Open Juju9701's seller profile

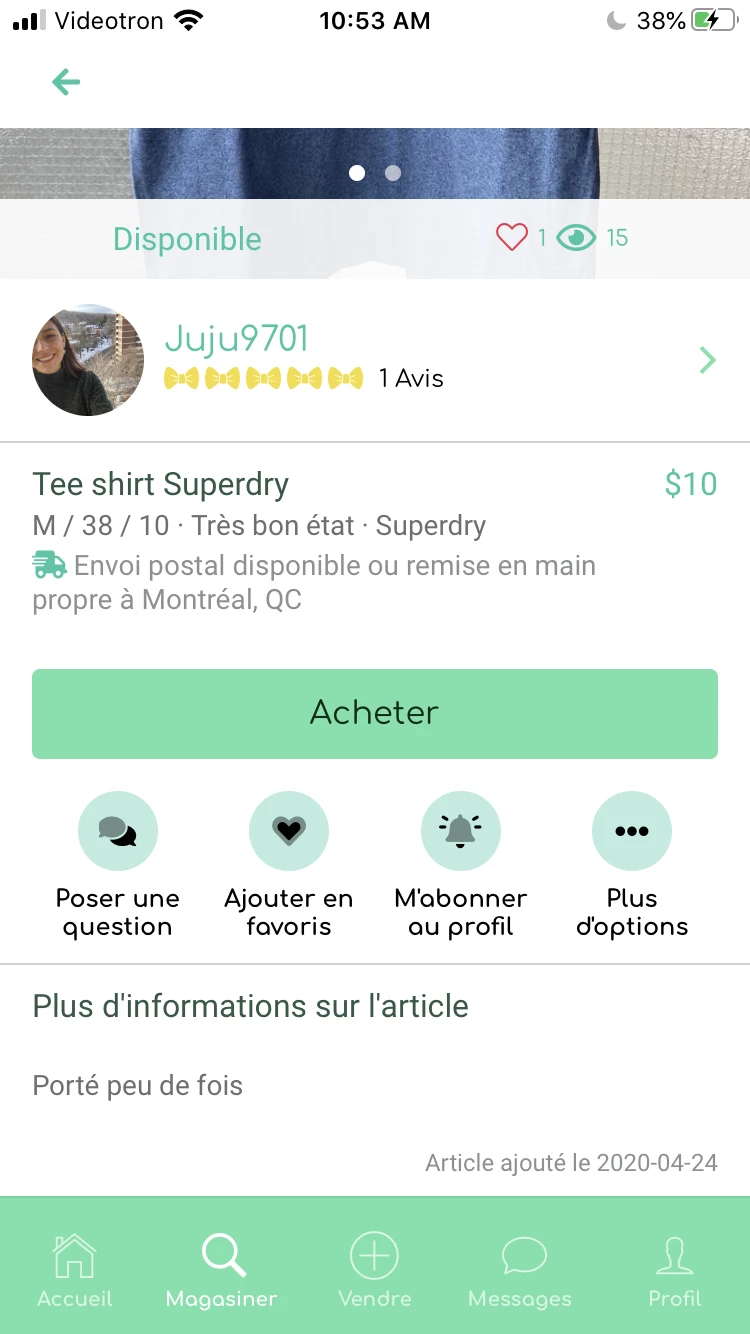(x=375, y=360)
